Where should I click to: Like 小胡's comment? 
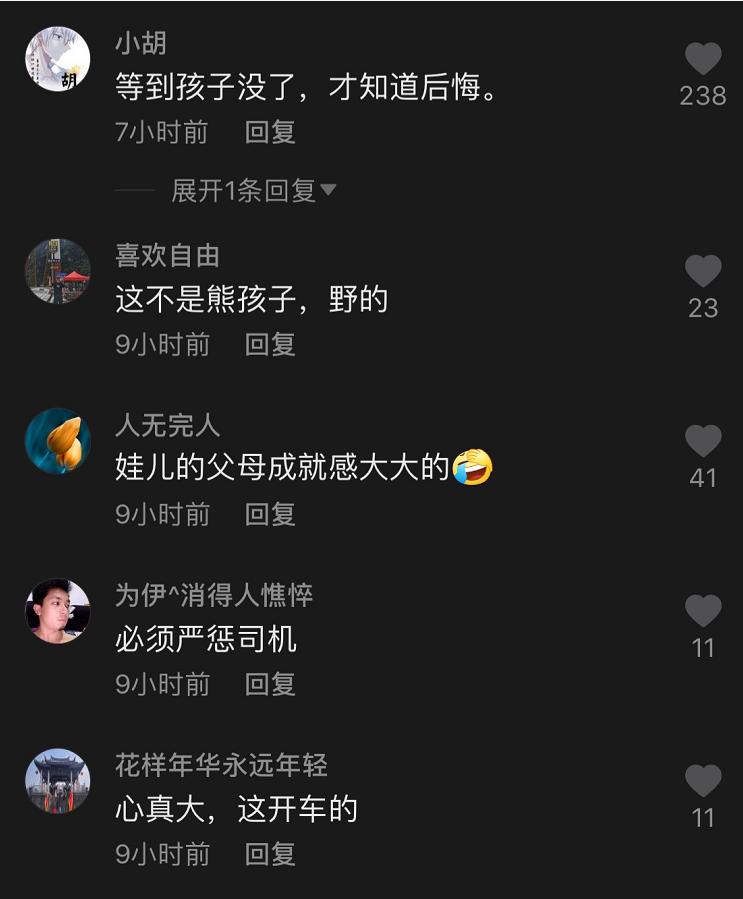[x=703, y=60]
